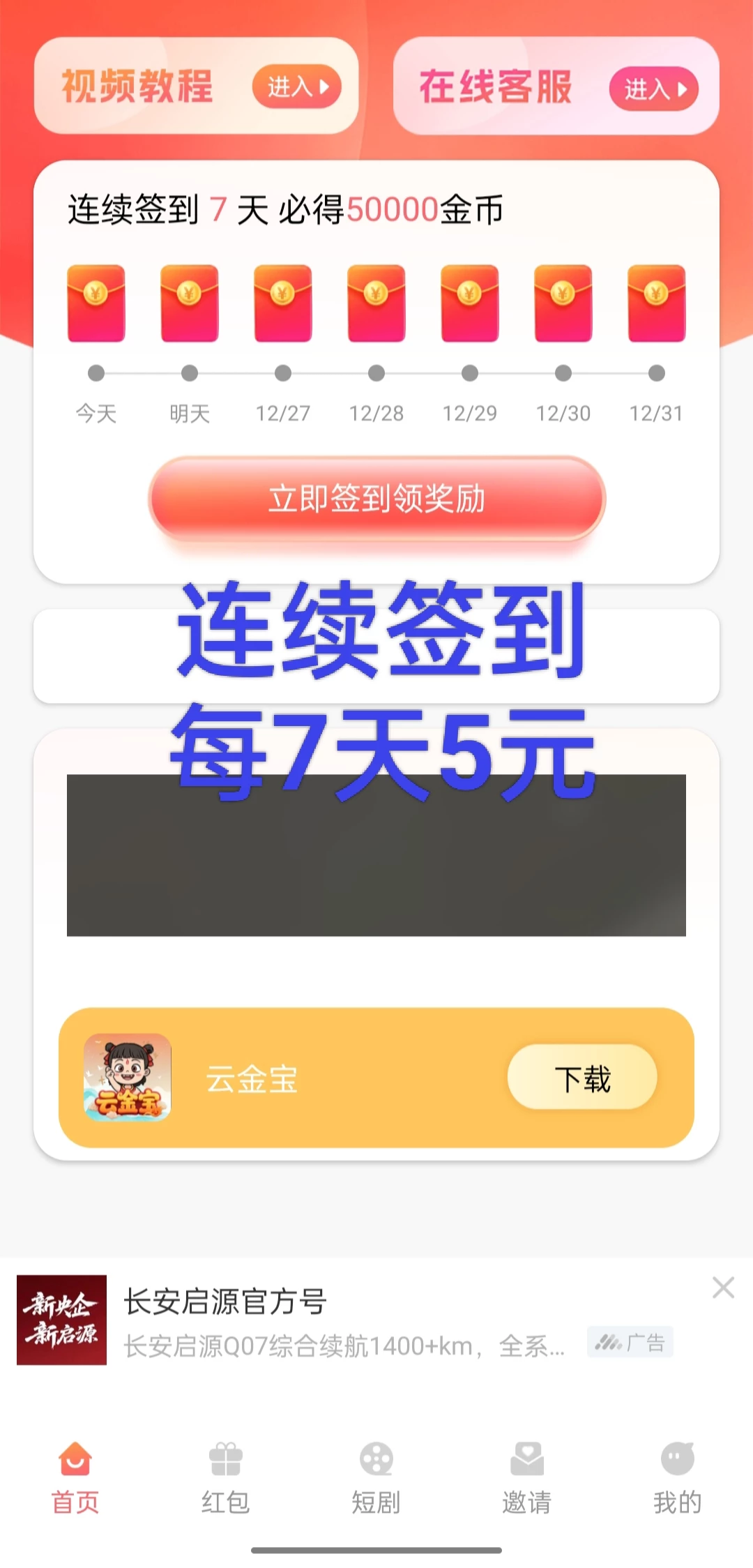Dismiss the 长安启源 ad banner
Viewport: 753px width, 1568px height.
723,1288
